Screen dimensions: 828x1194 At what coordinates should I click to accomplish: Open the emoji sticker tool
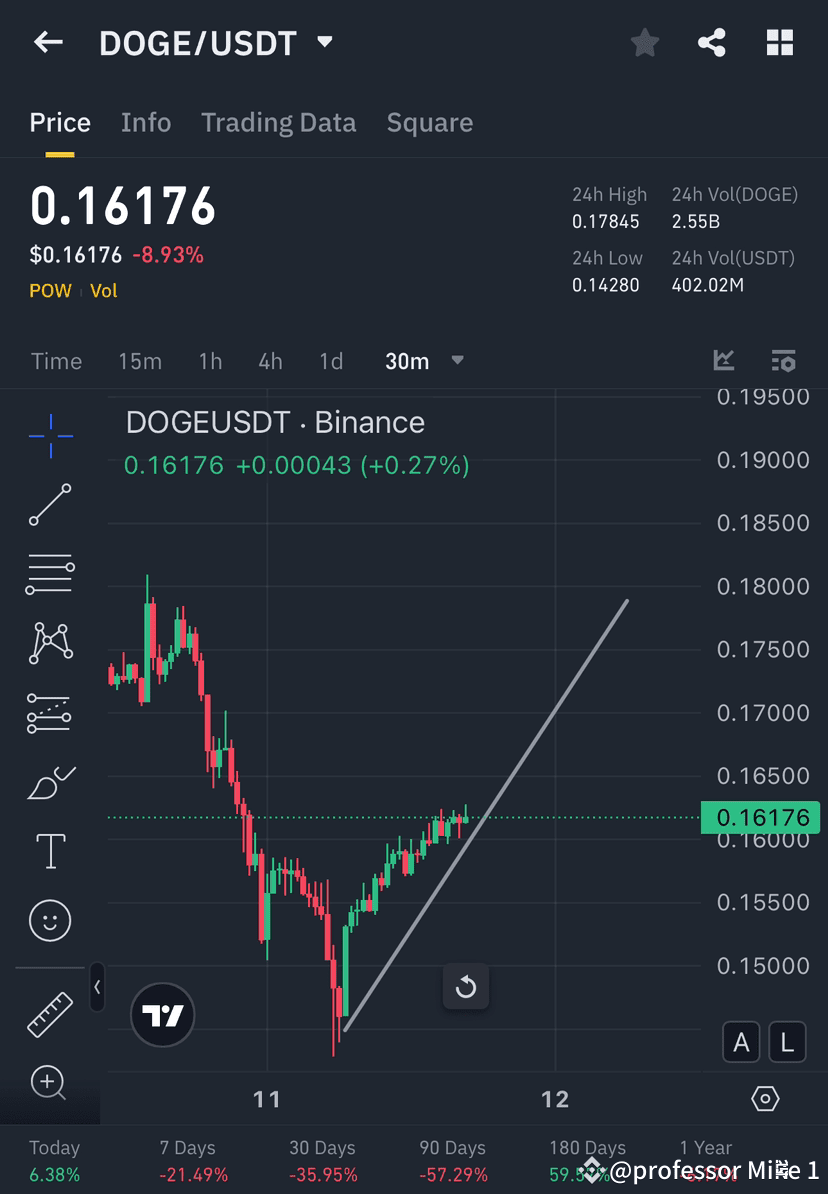click(50, 920)
